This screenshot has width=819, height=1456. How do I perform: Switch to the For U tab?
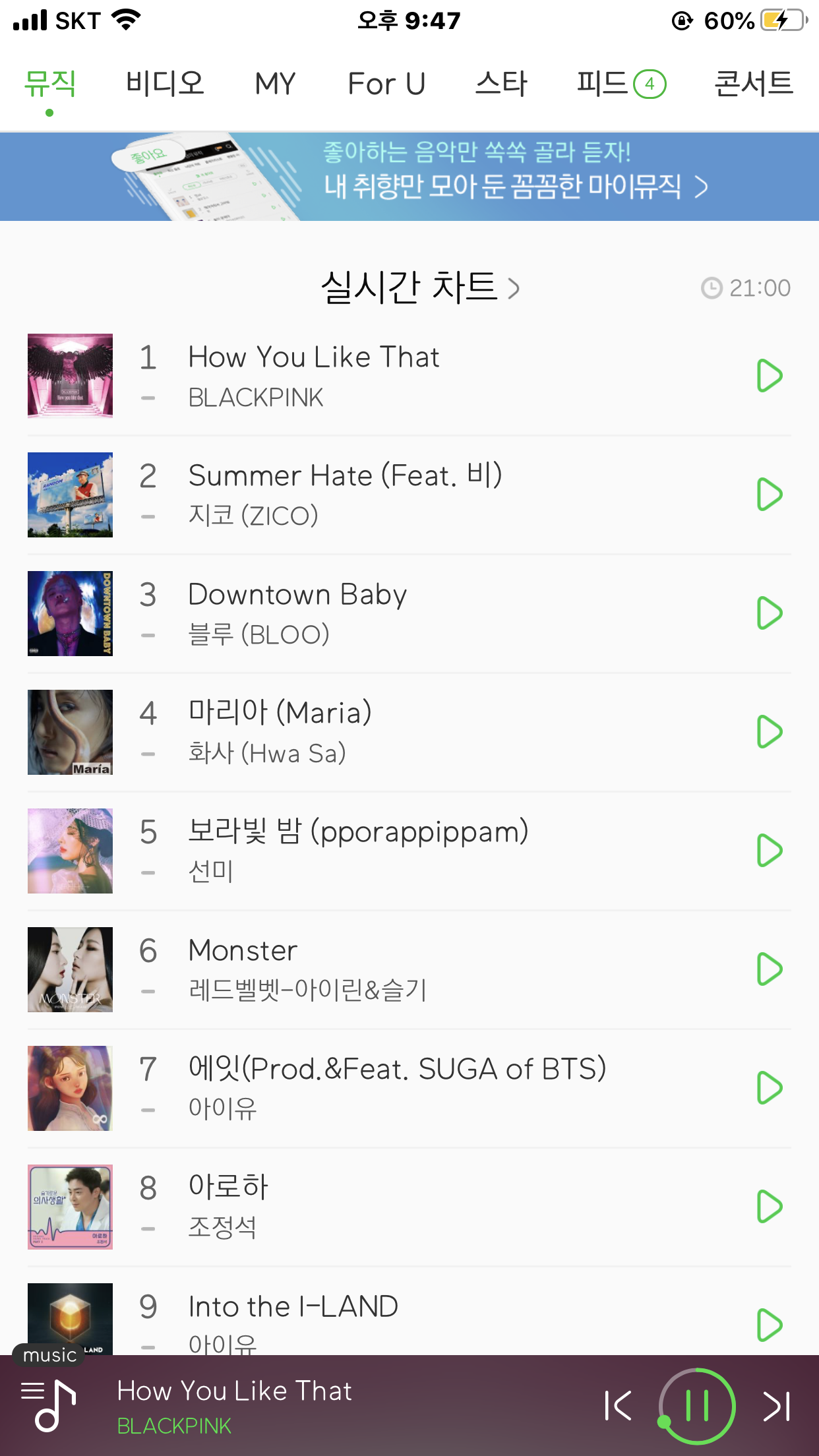386,84
